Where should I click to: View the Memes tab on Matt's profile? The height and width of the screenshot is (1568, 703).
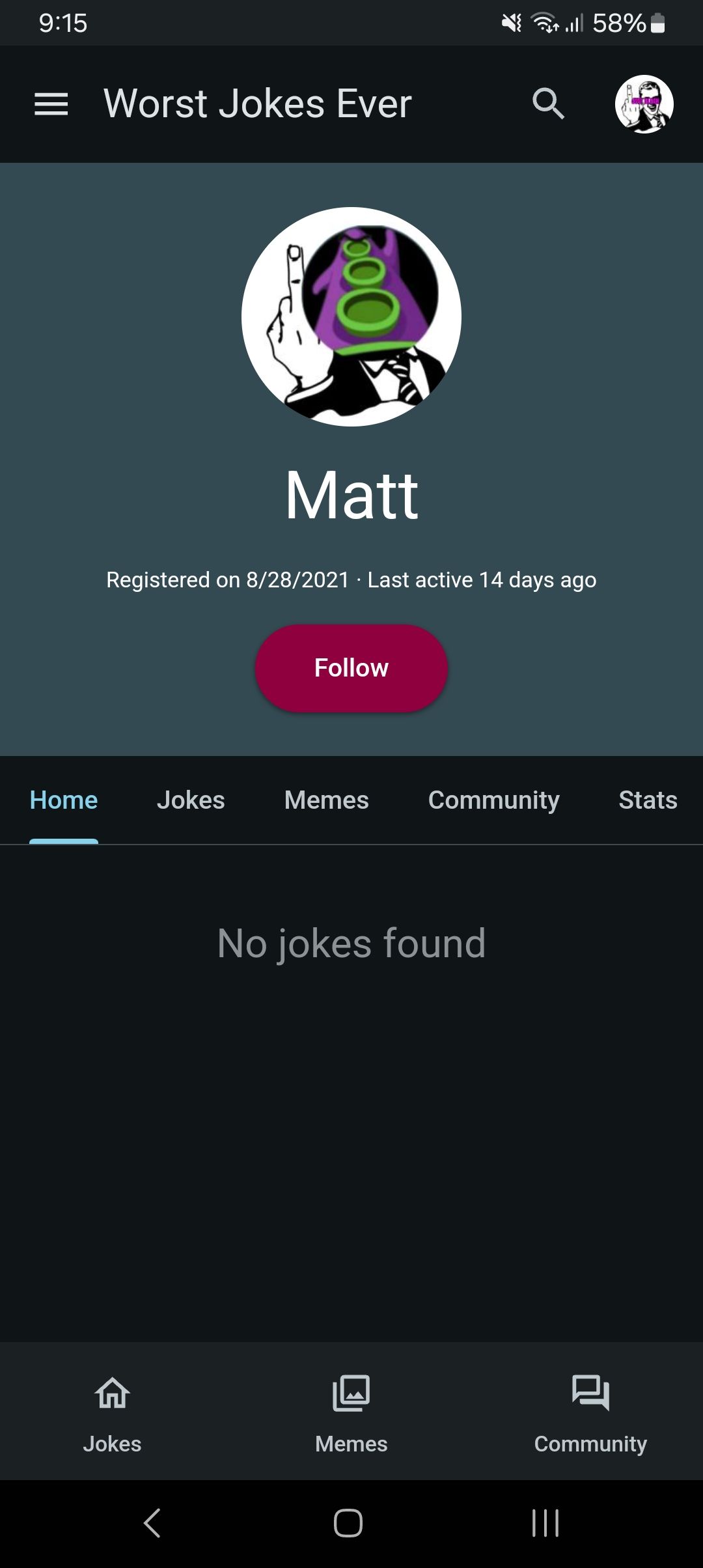[326, 800]
